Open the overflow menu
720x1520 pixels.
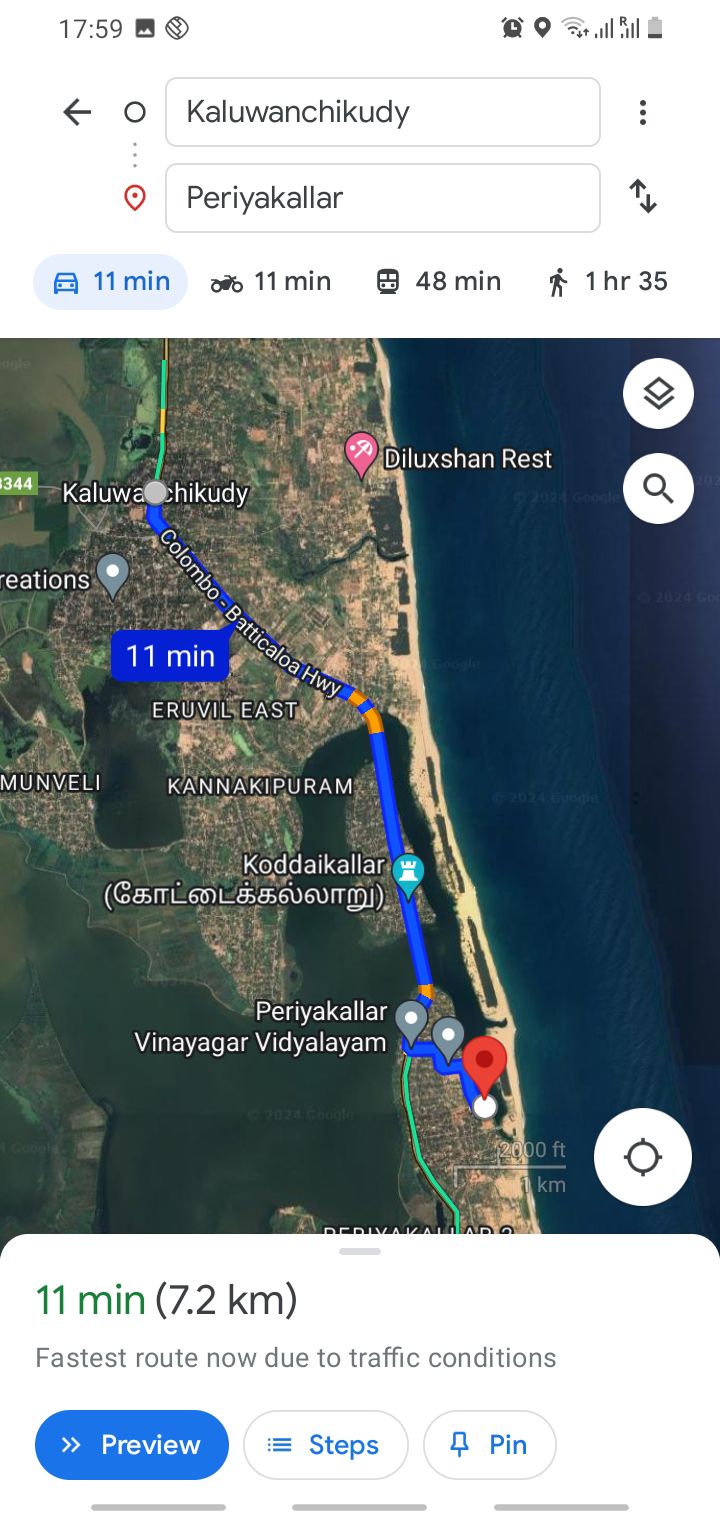pos(643,112)
